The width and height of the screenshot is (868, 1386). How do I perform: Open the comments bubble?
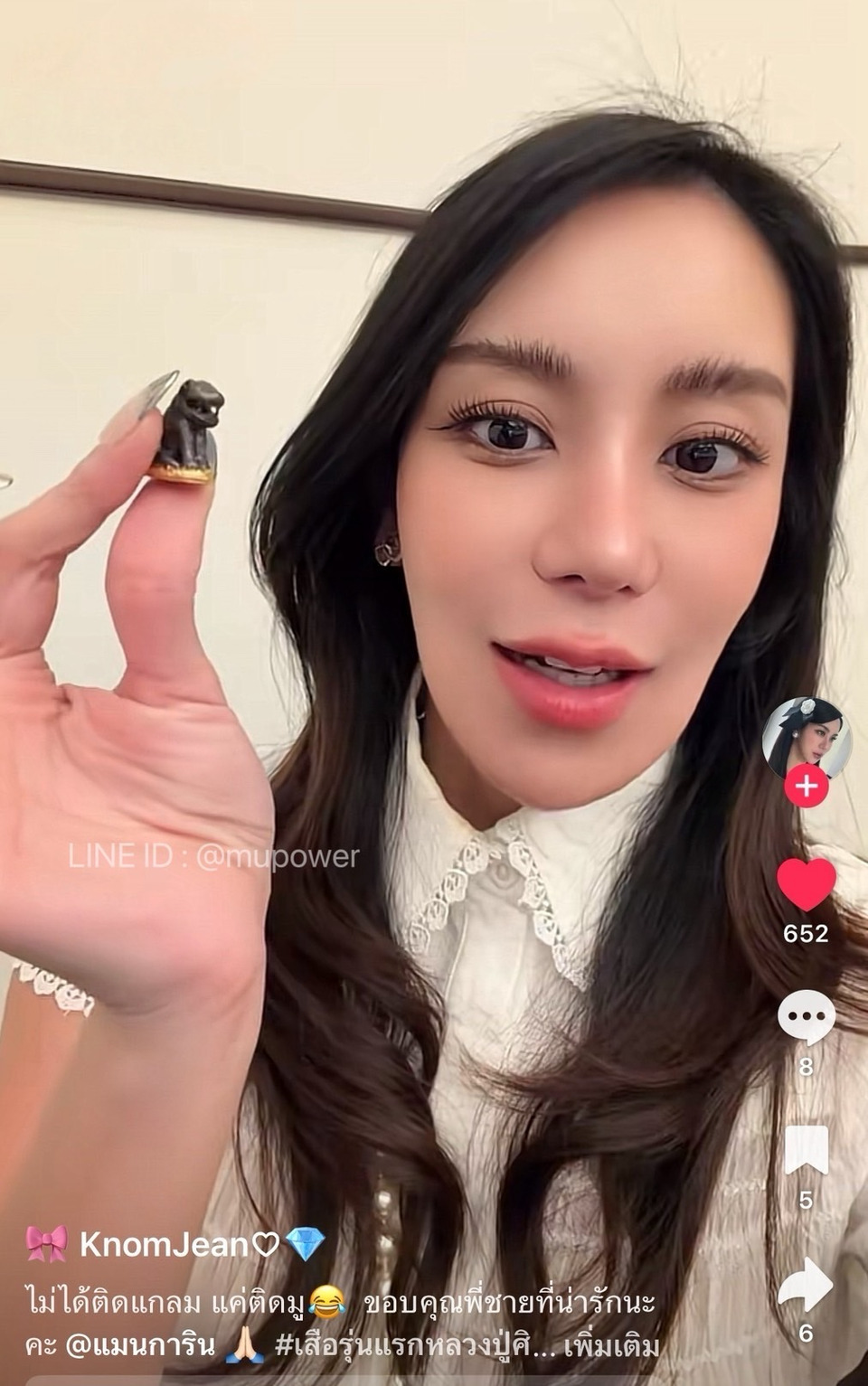806,1017
